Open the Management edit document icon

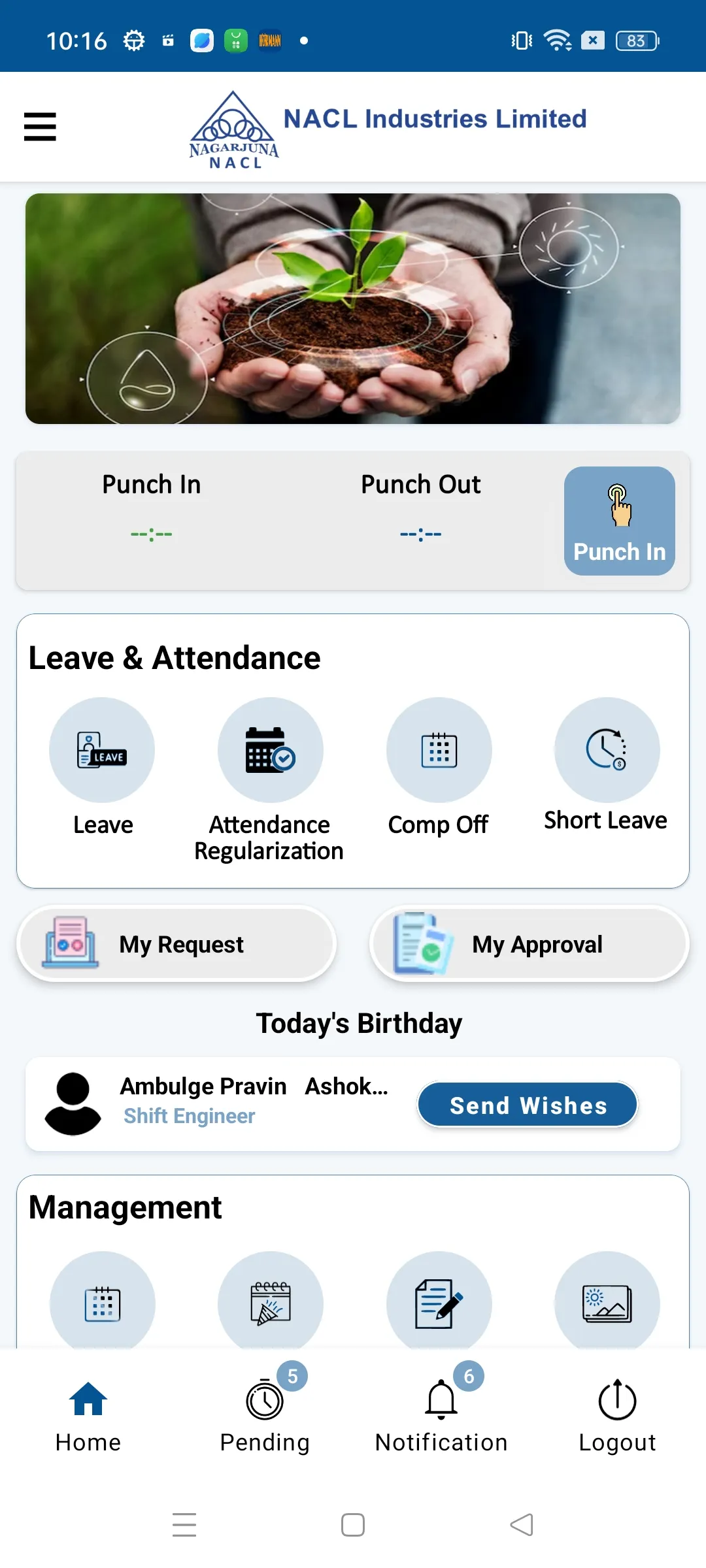[439, 1302]
